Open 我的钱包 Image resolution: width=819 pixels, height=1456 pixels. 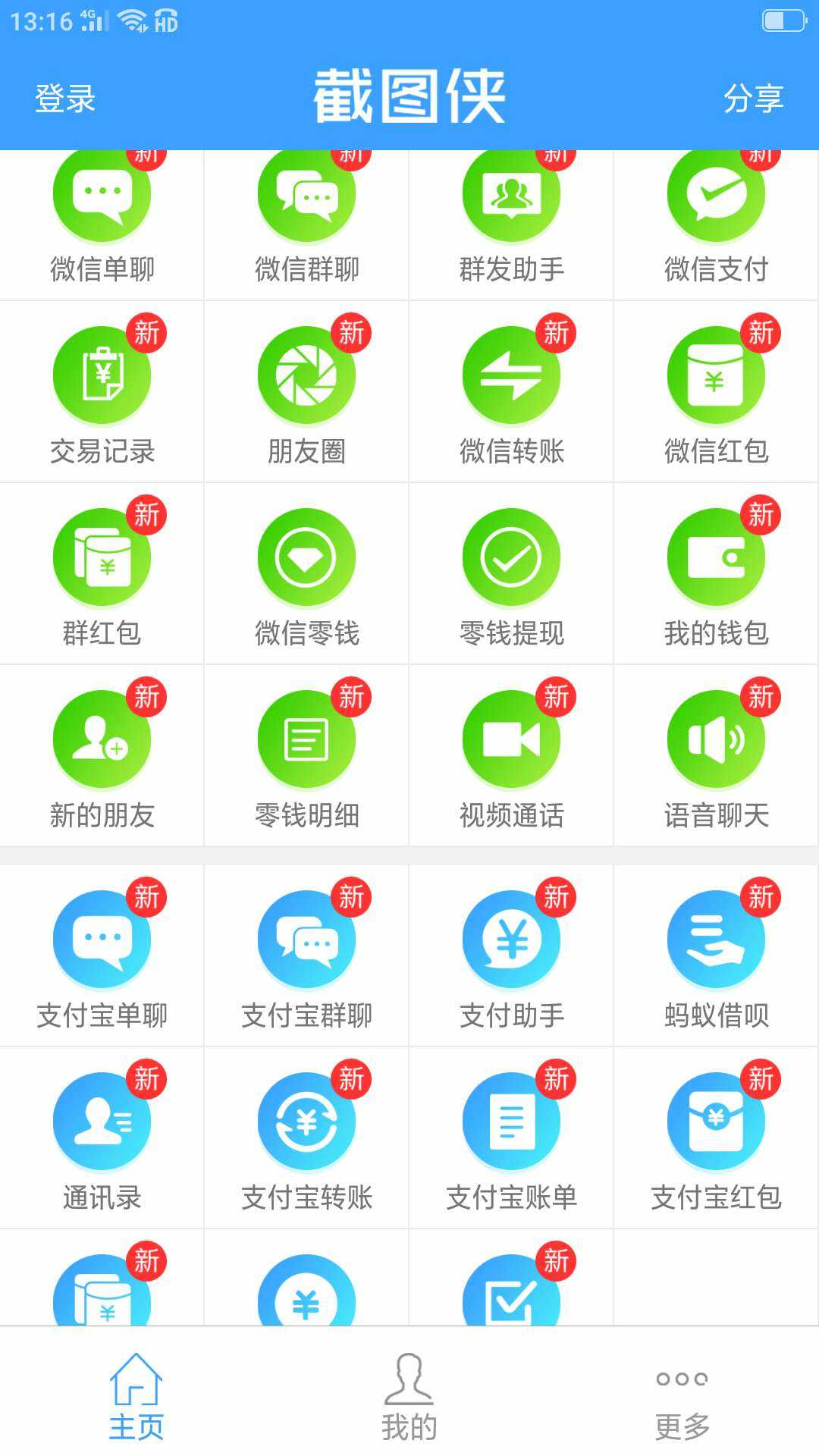pyautogui.click(x=716, y=573)
